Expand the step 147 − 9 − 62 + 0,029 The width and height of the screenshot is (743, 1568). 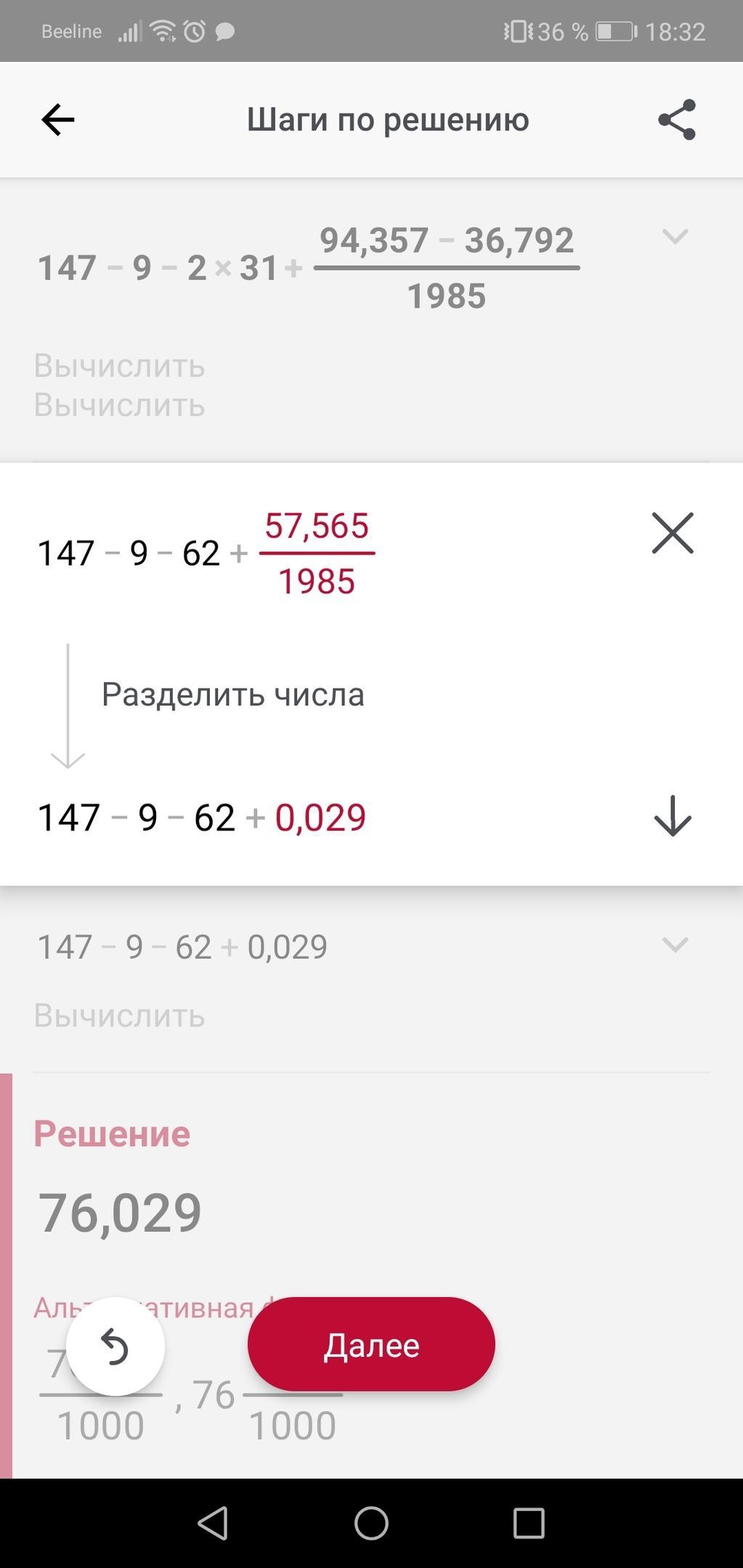coord(675,945)
